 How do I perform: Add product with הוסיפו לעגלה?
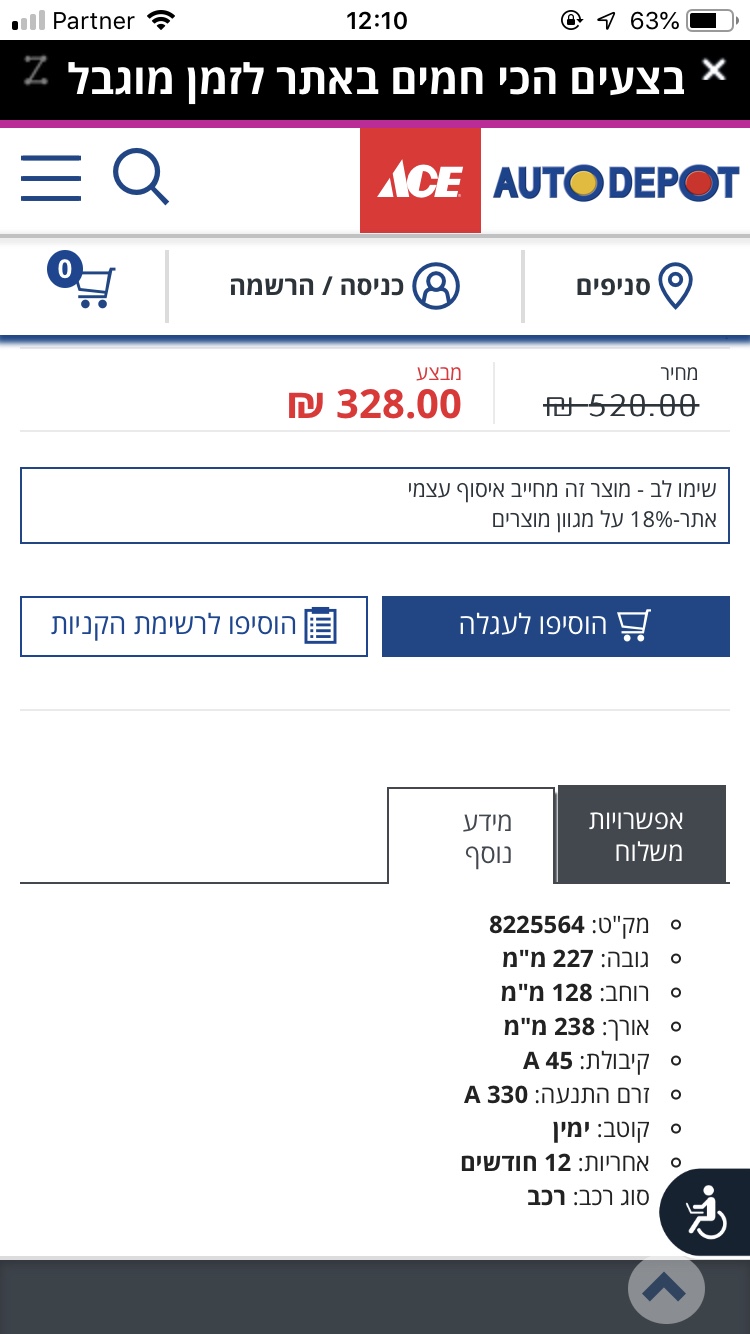click(555, 626)
